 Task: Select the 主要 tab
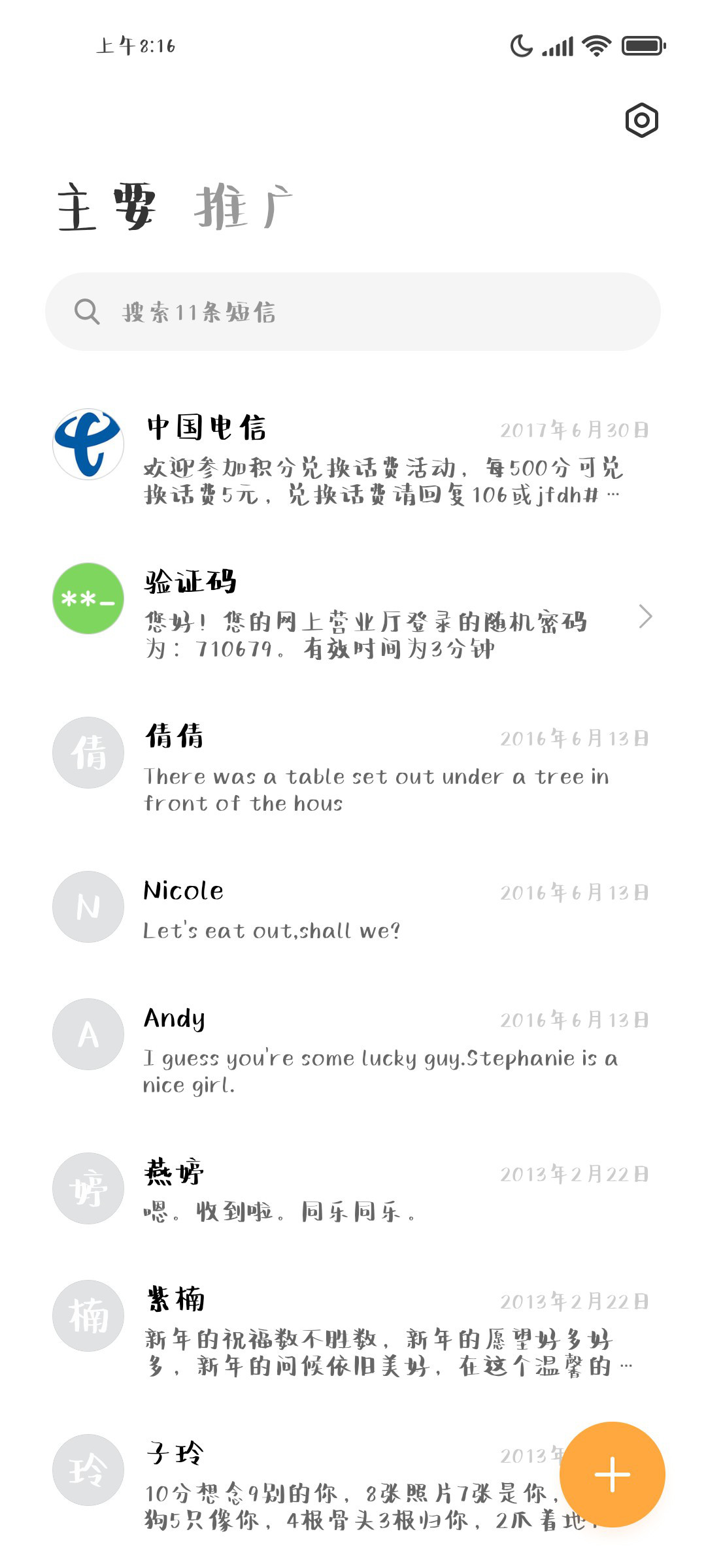(x=107, y=207)
